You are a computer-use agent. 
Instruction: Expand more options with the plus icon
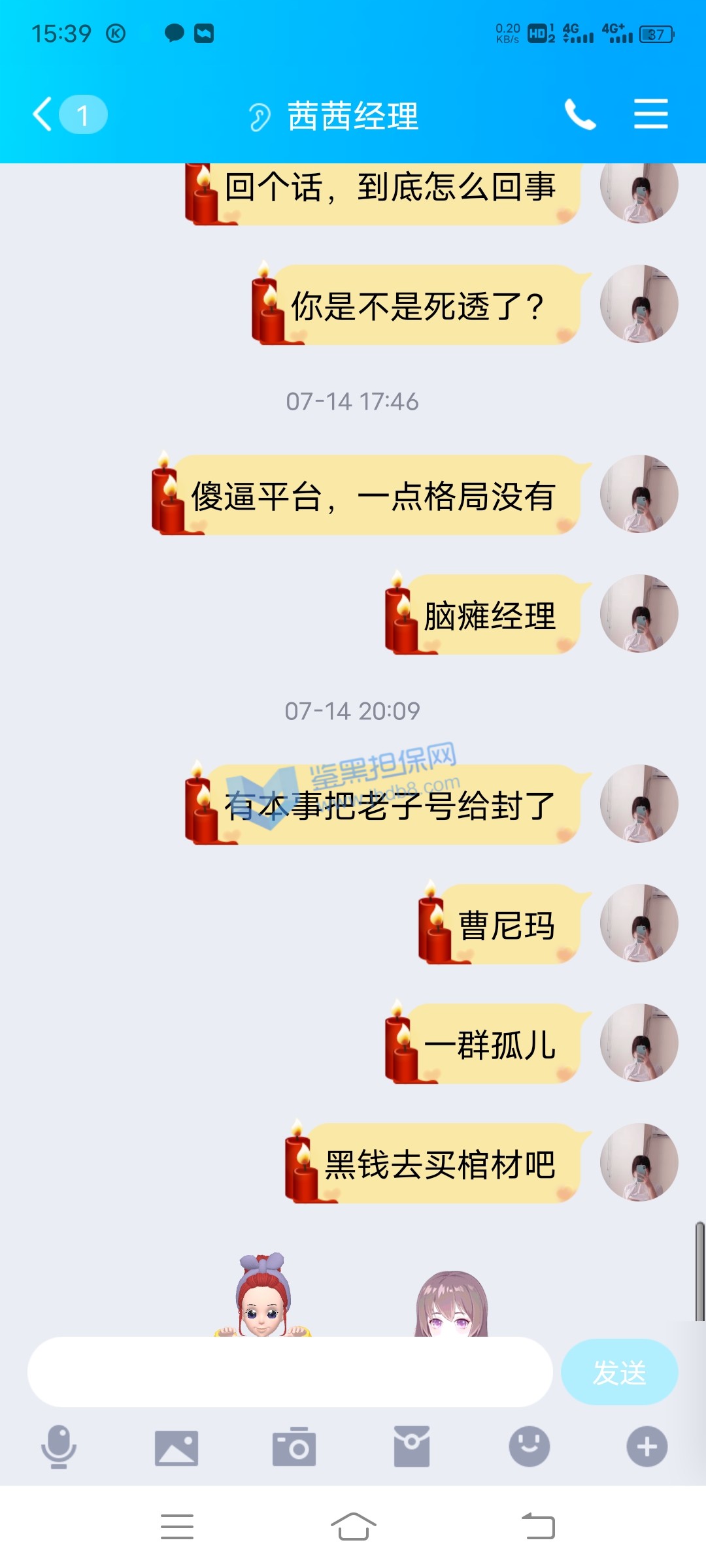[647, 1447]
